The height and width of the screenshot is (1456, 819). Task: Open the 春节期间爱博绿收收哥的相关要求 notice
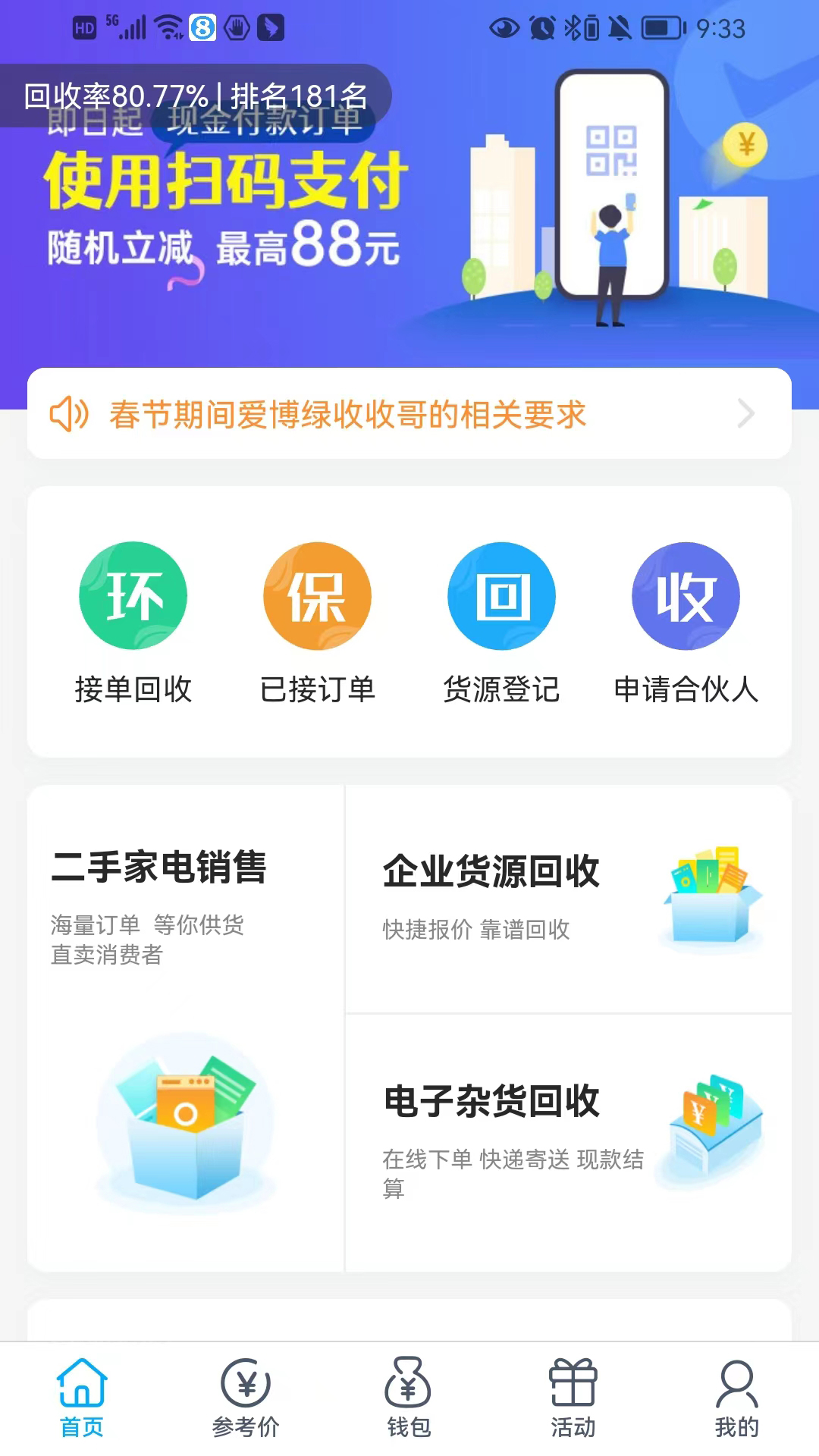409,414
